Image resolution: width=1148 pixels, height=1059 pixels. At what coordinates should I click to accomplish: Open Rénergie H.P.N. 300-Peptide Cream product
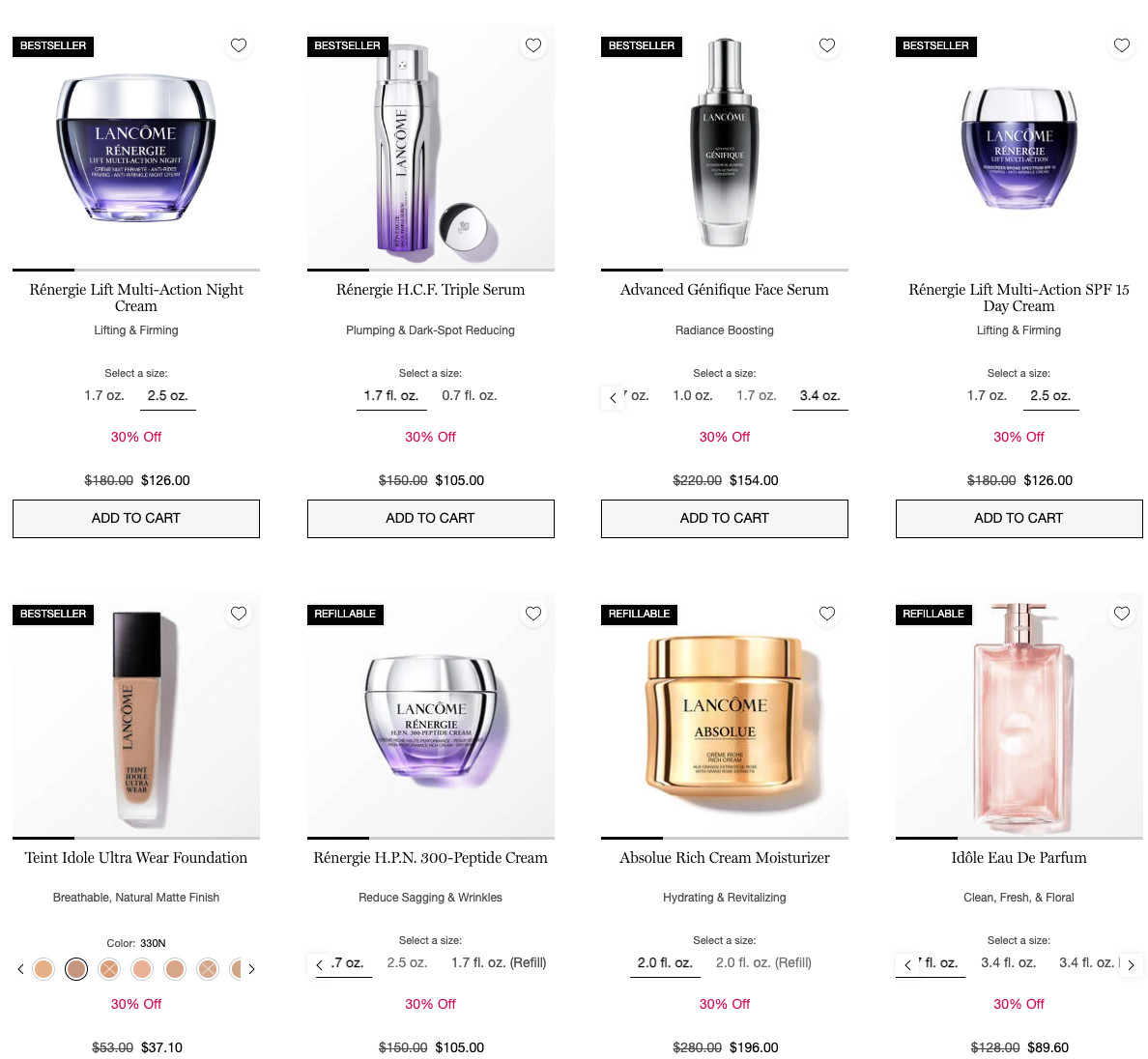pyautogui.click(x=430, y=857)
